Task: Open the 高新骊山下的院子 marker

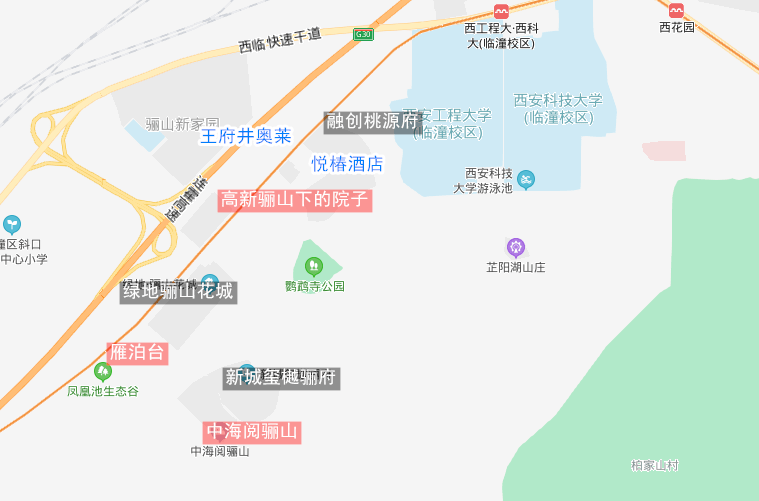Action: pyautogui.click(x=295, y=200)
